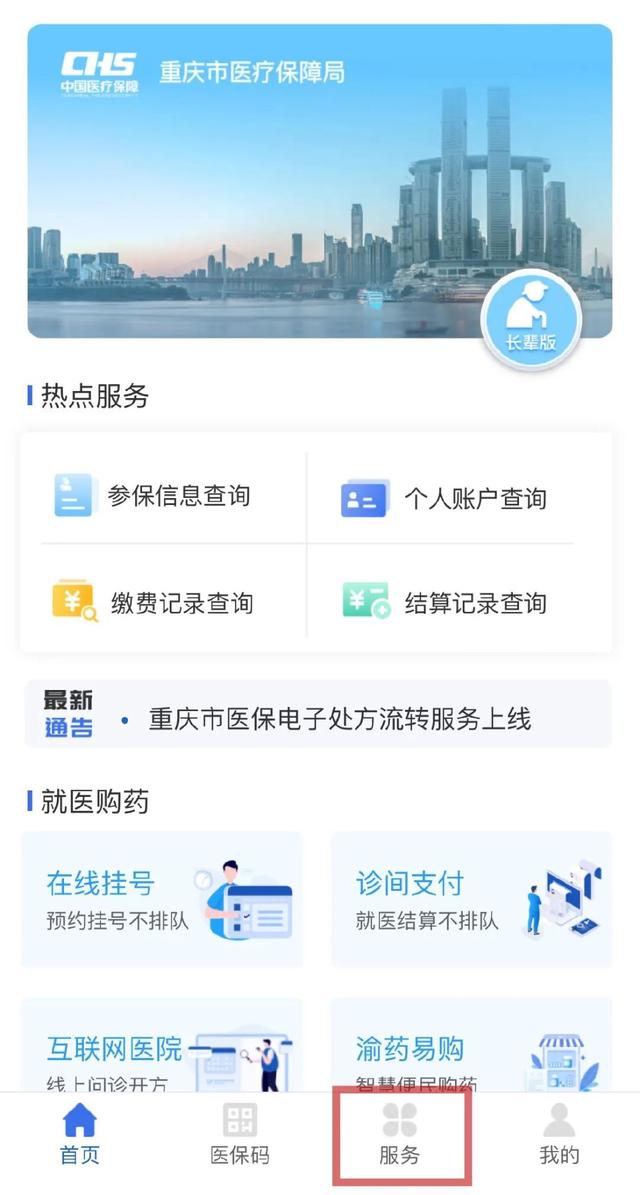
Task: Open the 诊间支付 card
Action: pos(472,899)
